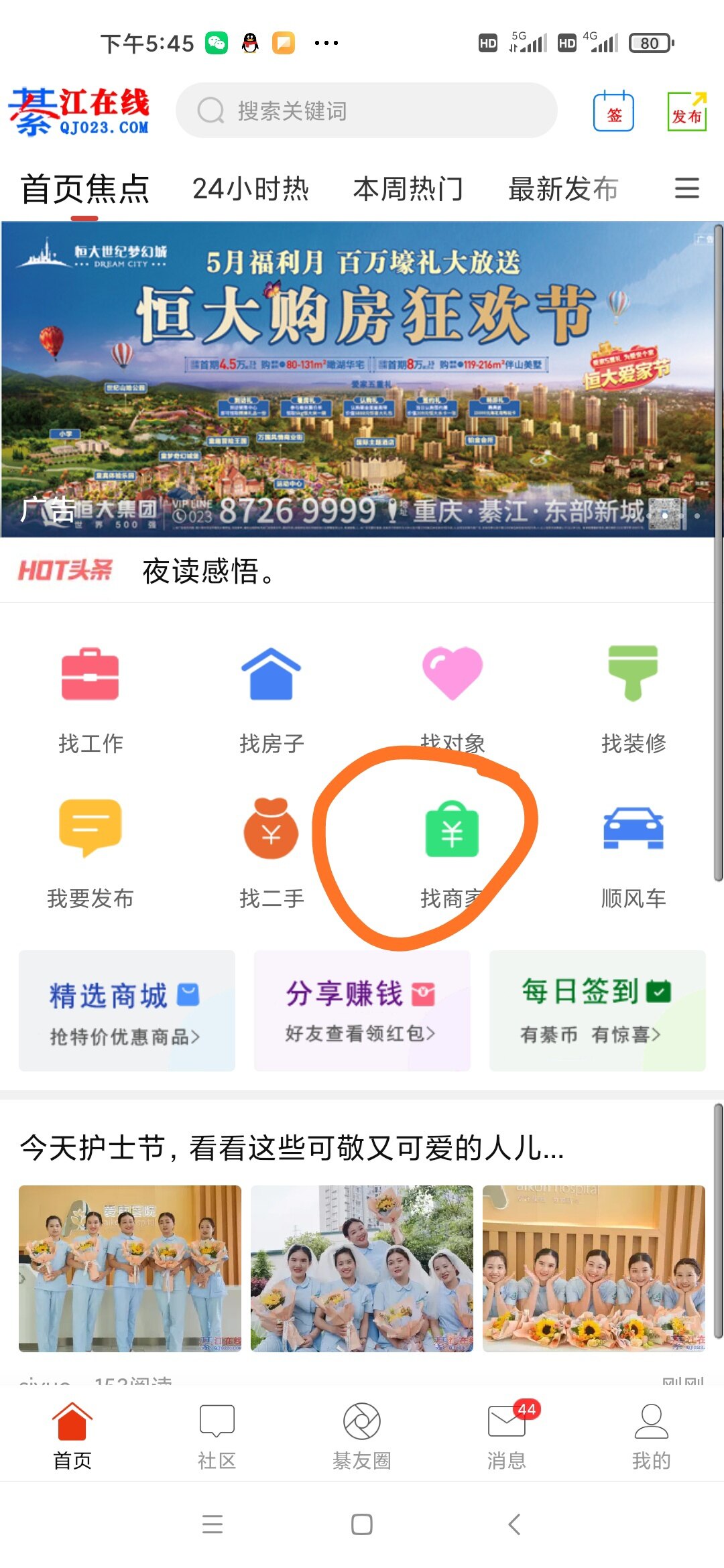Select the 本周热门 tab
This screenshot has height=1568, width=724.
coord(408,189)
